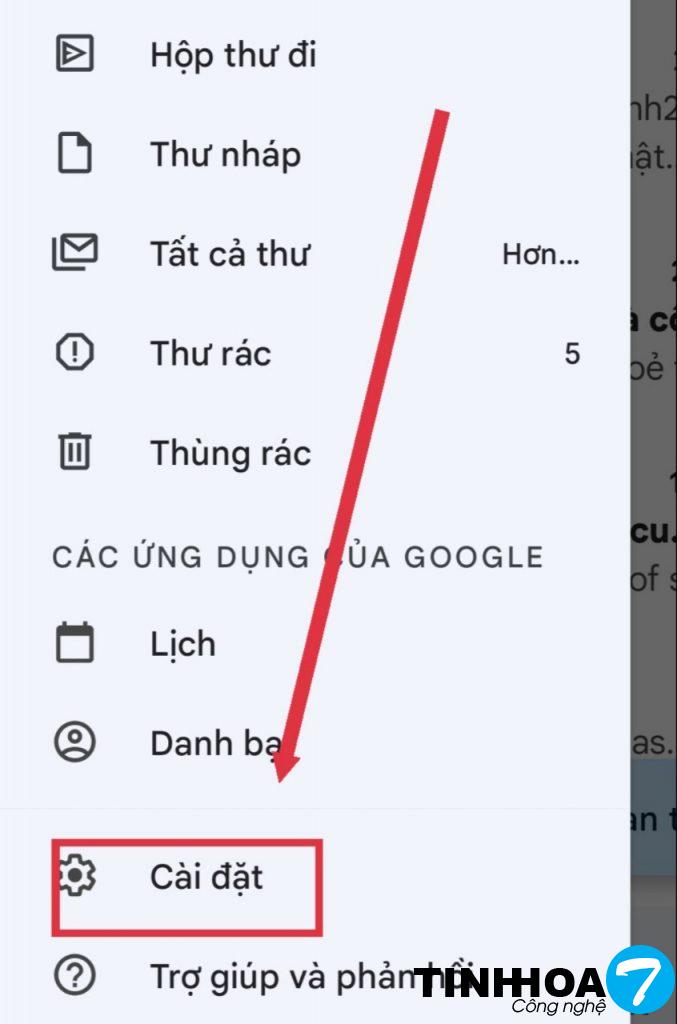This screenshot has width=677, height=1024.
Task: Launch Lịch calendar app
Action: (x=182, y=644)
